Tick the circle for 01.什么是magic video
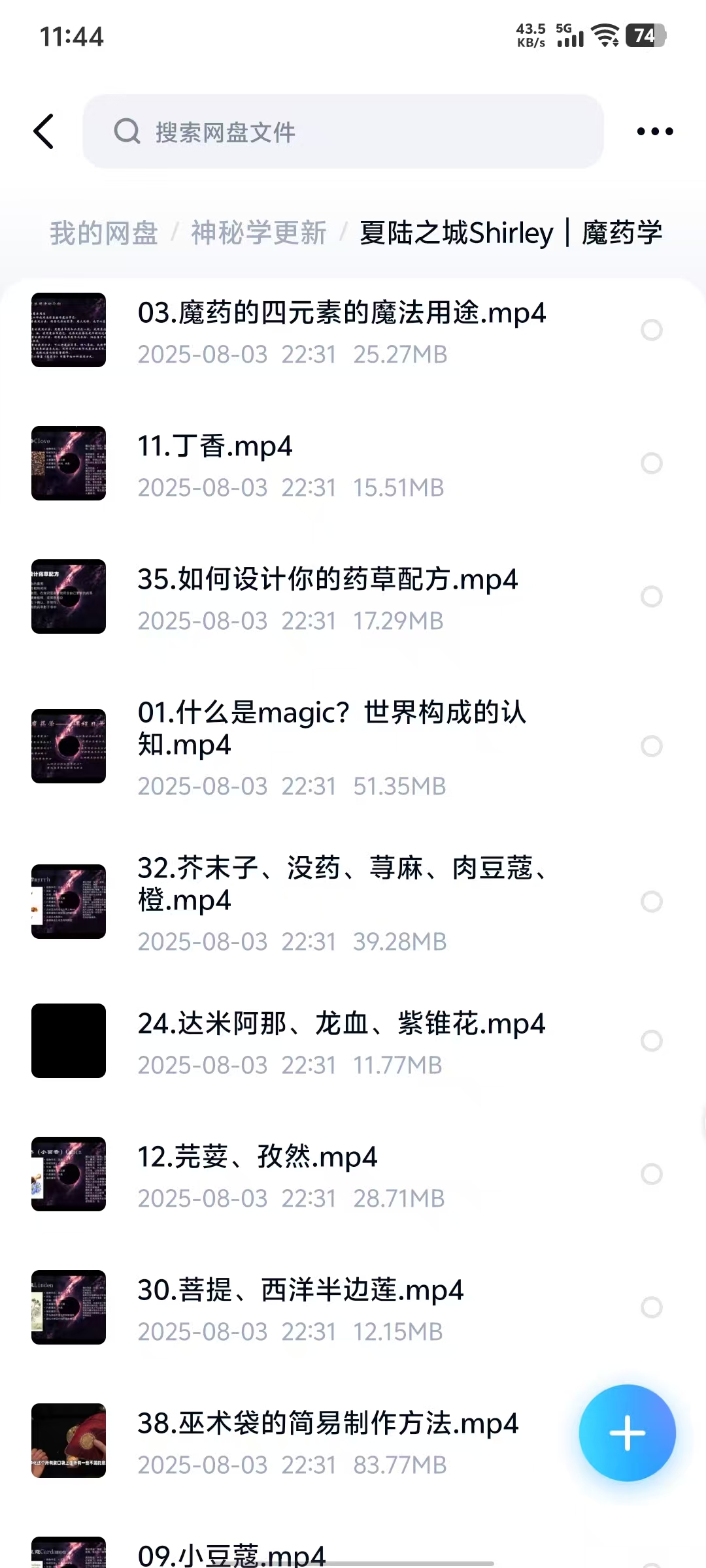706x1568 pixels. click(x=651, y=746)
